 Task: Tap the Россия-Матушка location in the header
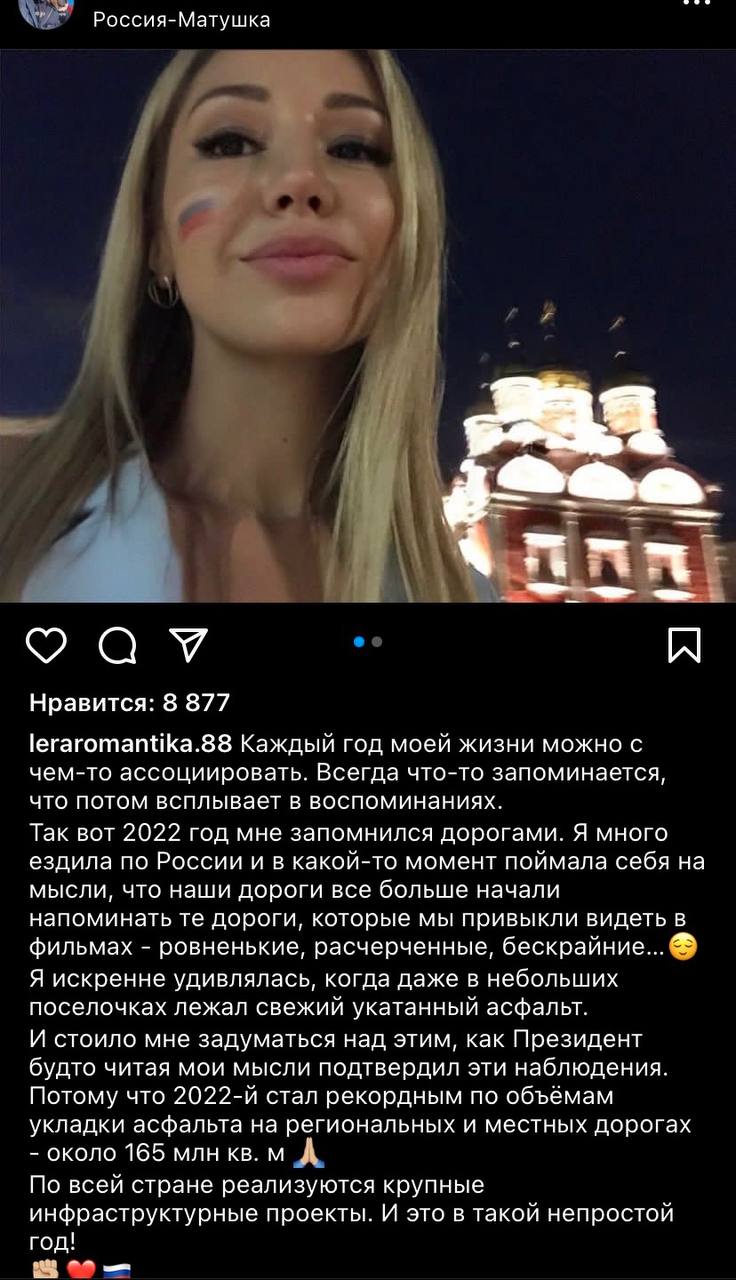(x=181, y=19)
